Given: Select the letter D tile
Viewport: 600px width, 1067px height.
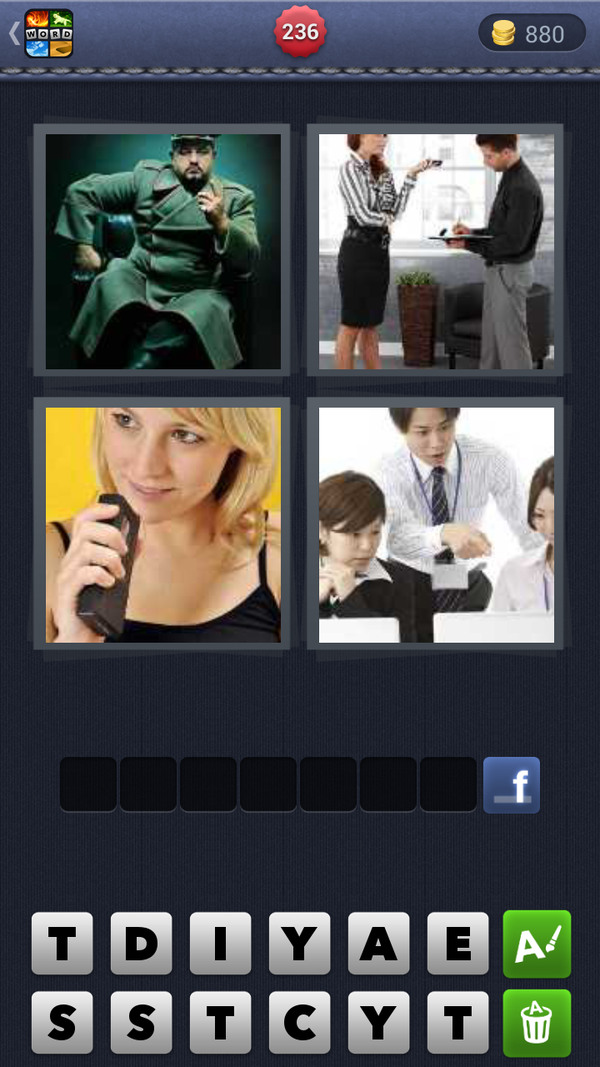Looking at the screenshot, I should (x=141, y=943).
